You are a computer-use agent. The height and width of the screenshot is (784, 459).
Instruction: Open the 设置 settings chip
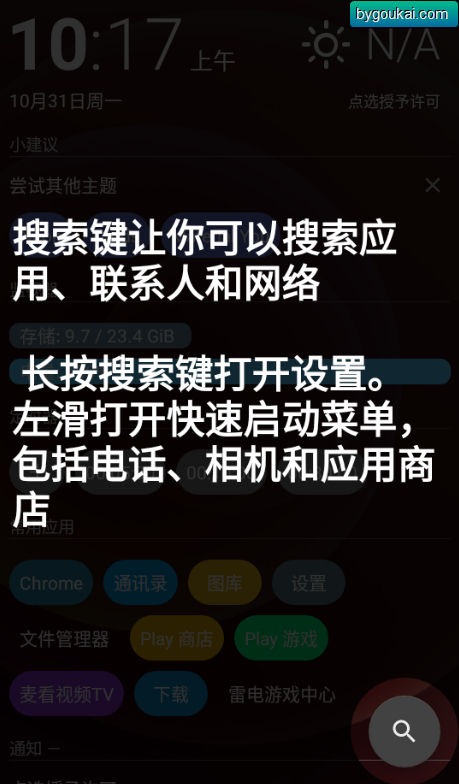coord(308,582)
